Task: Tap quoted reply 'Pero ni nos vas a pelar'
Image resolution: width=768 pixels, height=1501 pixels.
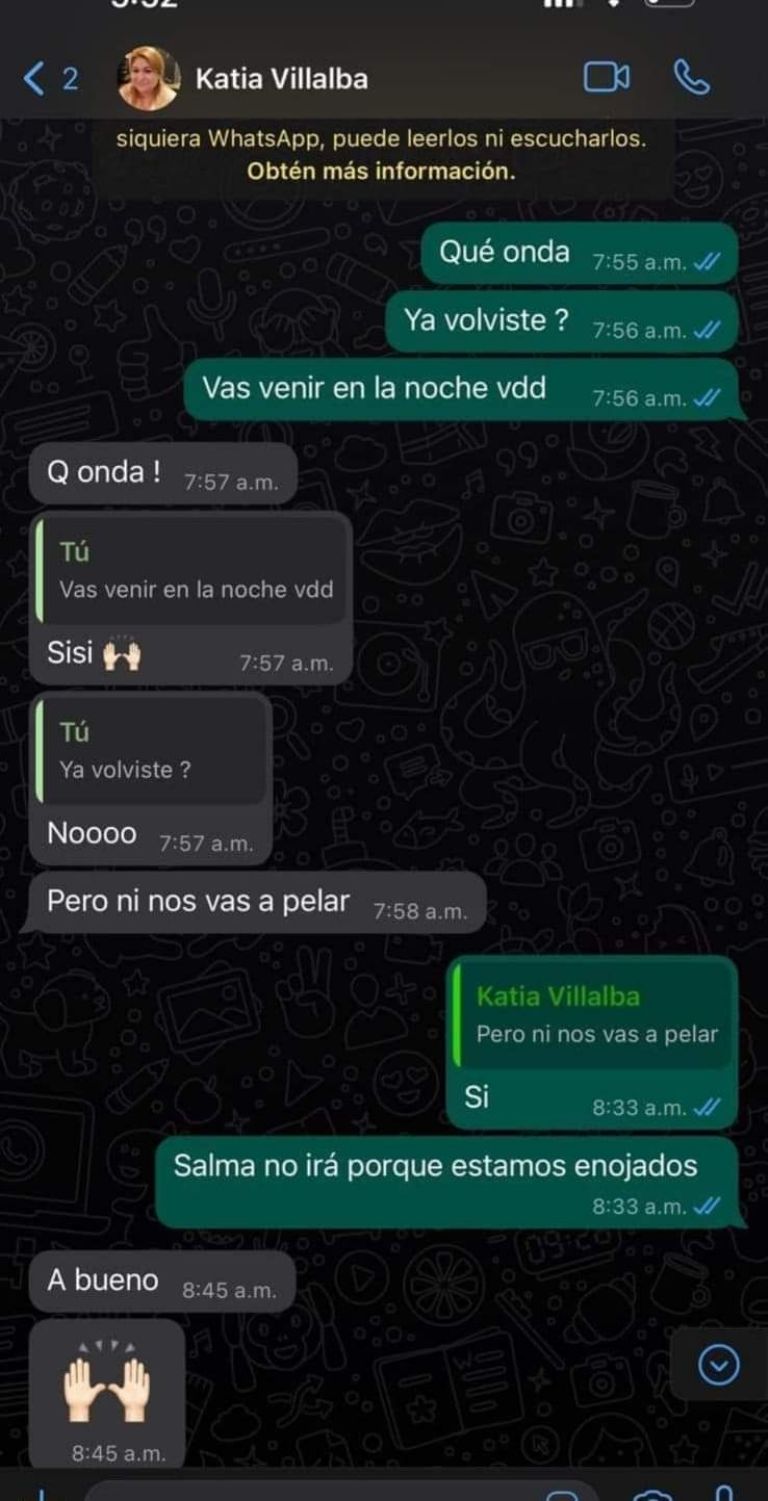Action: [594, 1016]
